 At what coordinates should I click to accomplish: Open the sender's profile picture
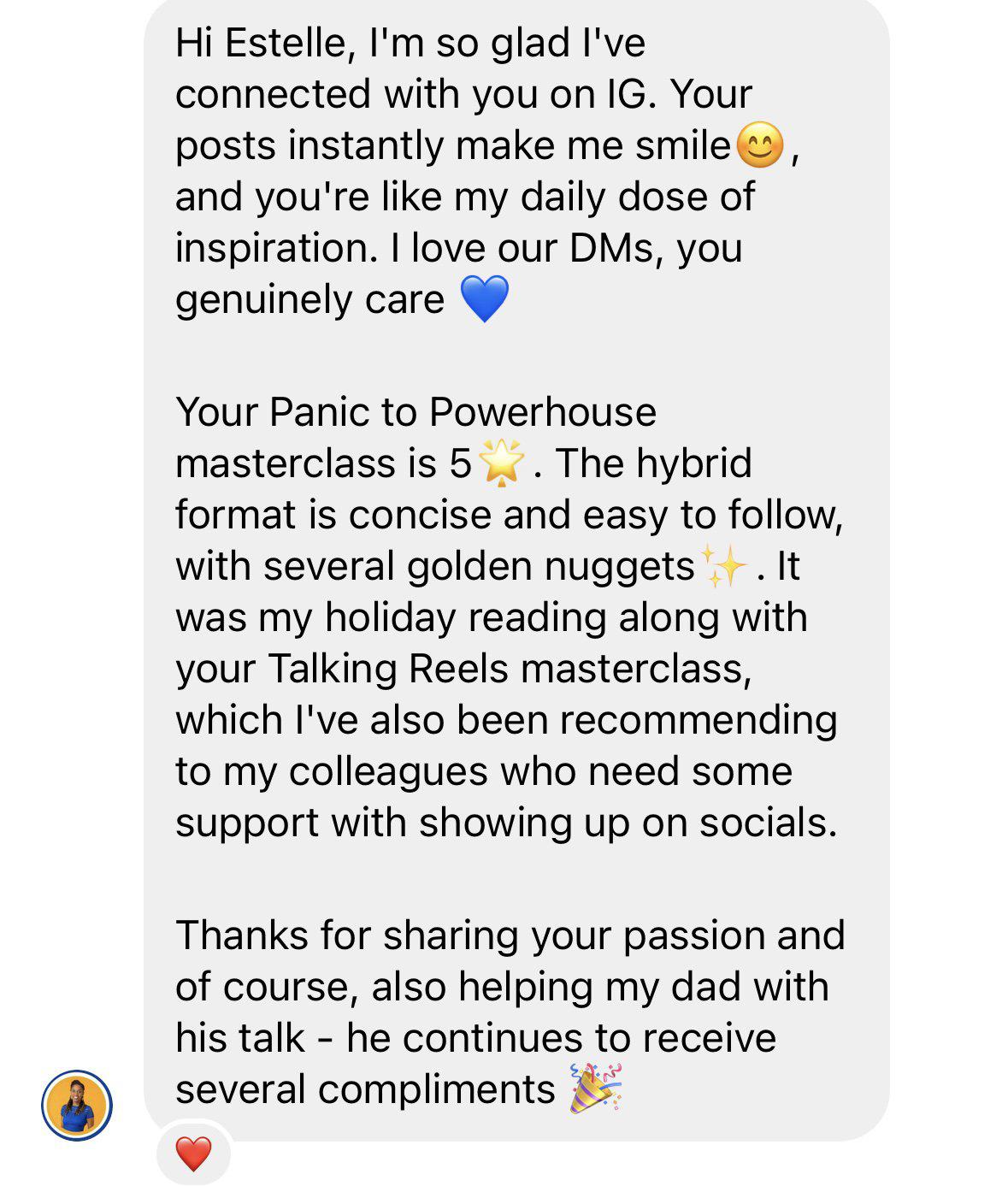[x=77, y=1105]
